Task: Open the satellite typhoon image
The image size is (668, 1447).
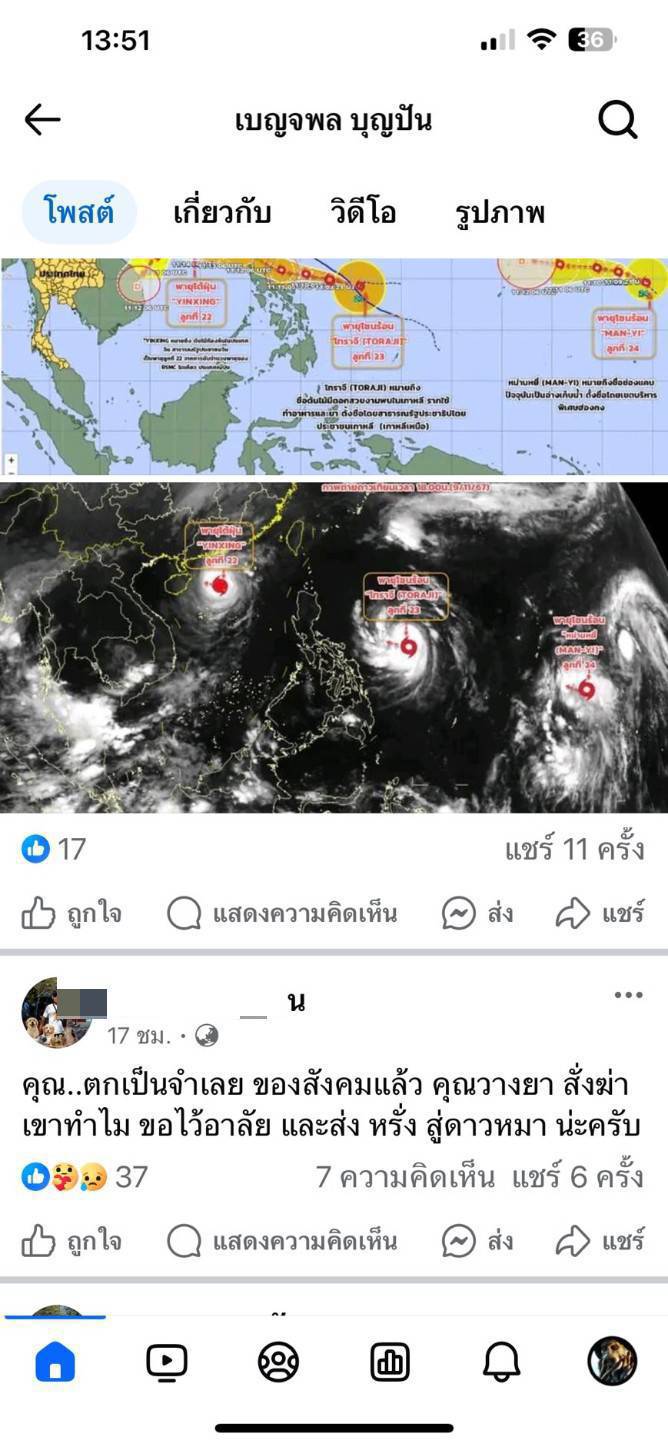Action: pos(334,647)
